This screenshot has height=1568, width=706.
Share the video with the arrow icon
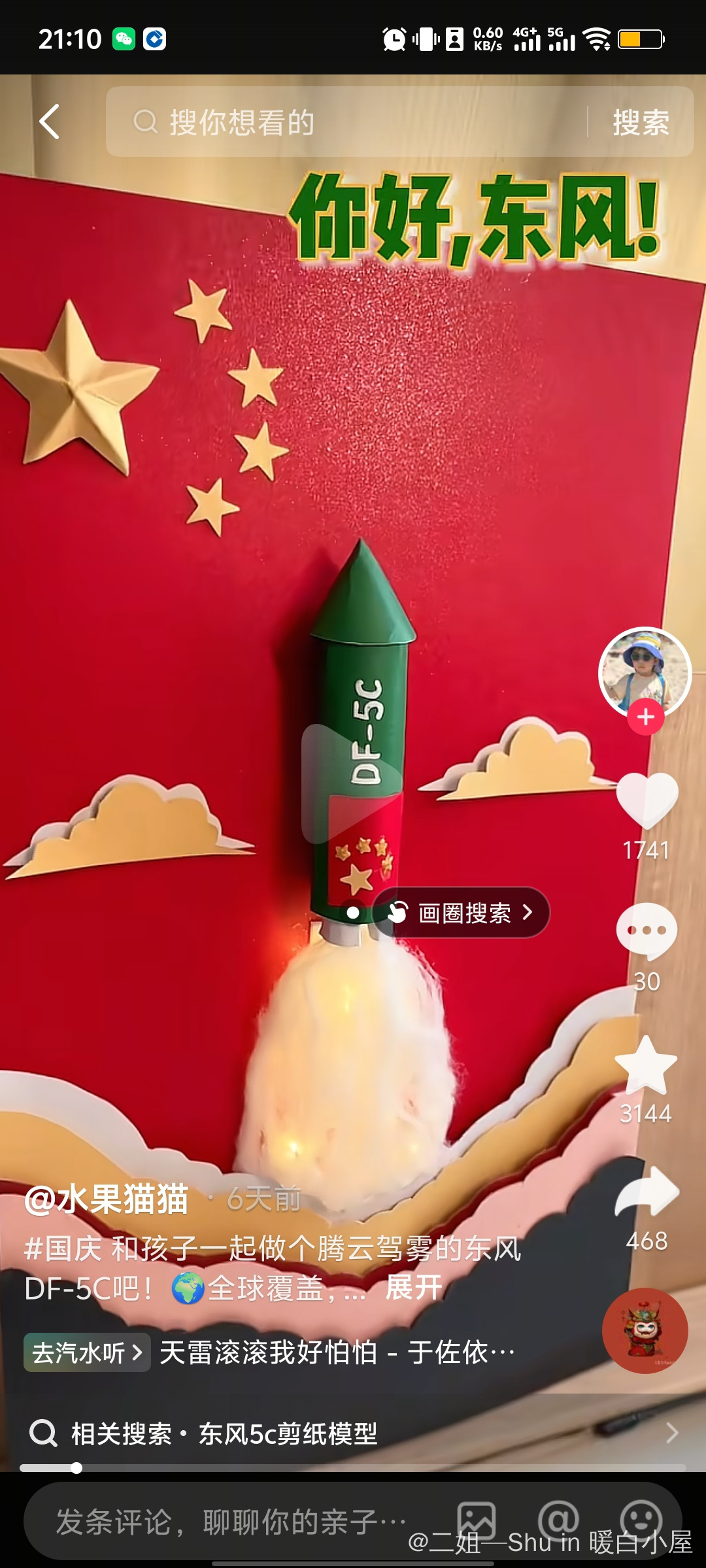(x=647, y=1192)
